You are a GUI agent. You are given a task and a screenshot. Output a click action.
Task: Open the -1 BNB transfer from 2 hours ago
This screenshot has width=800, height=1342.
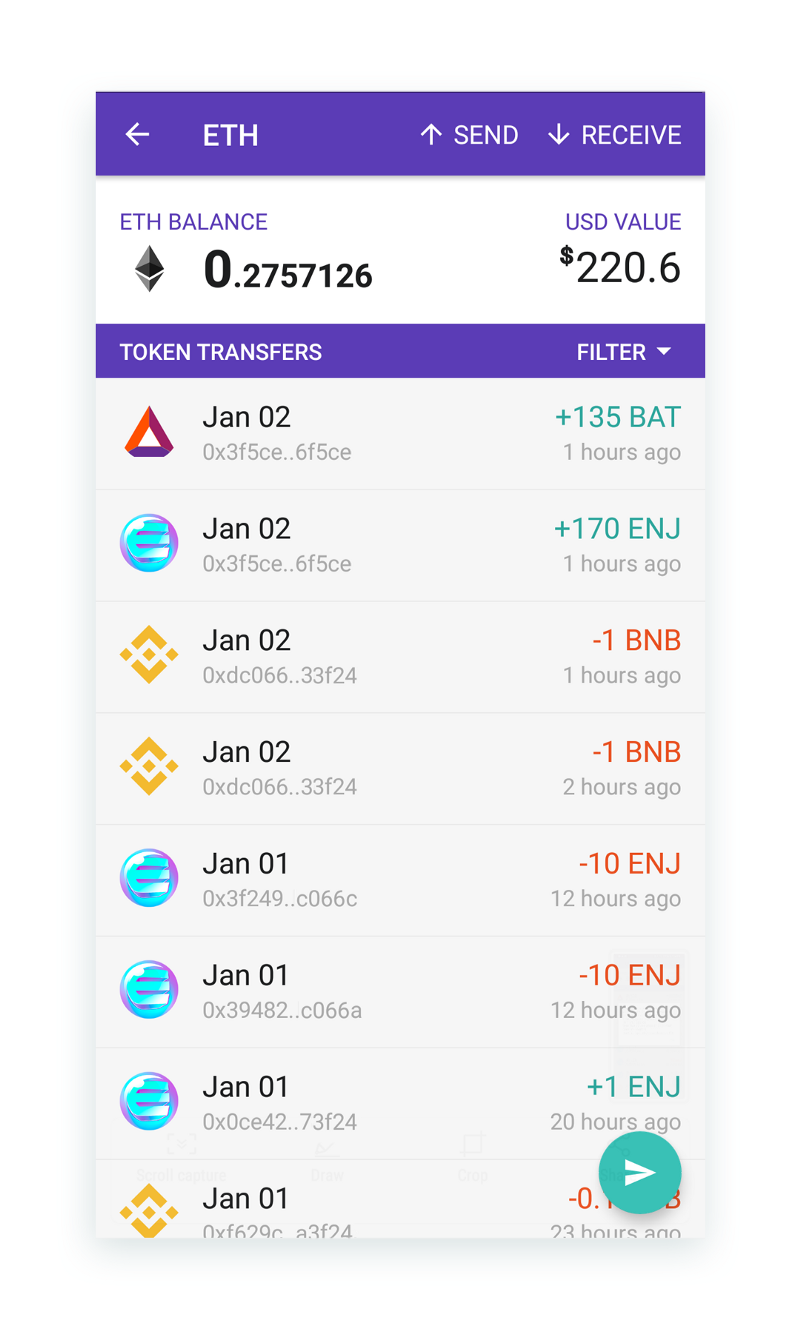(x=400, y=769)
